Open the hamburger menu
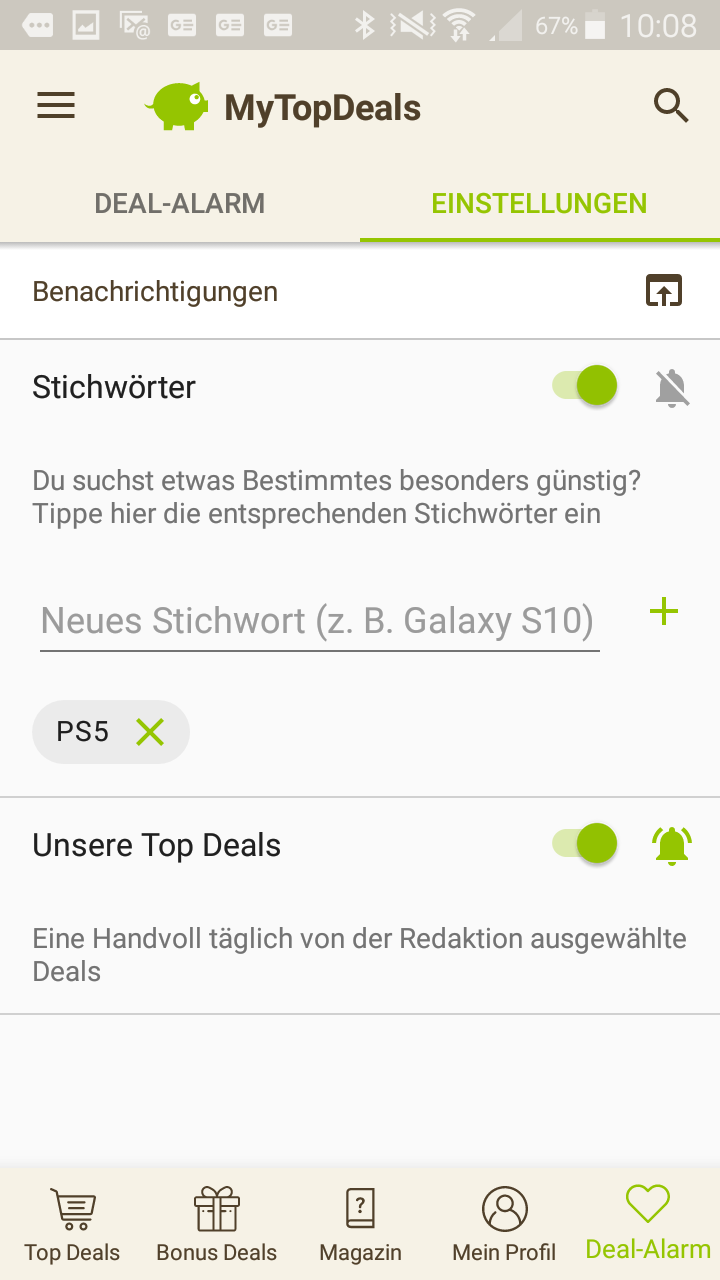The image size is (720, 1280). (x=56, y=106)
